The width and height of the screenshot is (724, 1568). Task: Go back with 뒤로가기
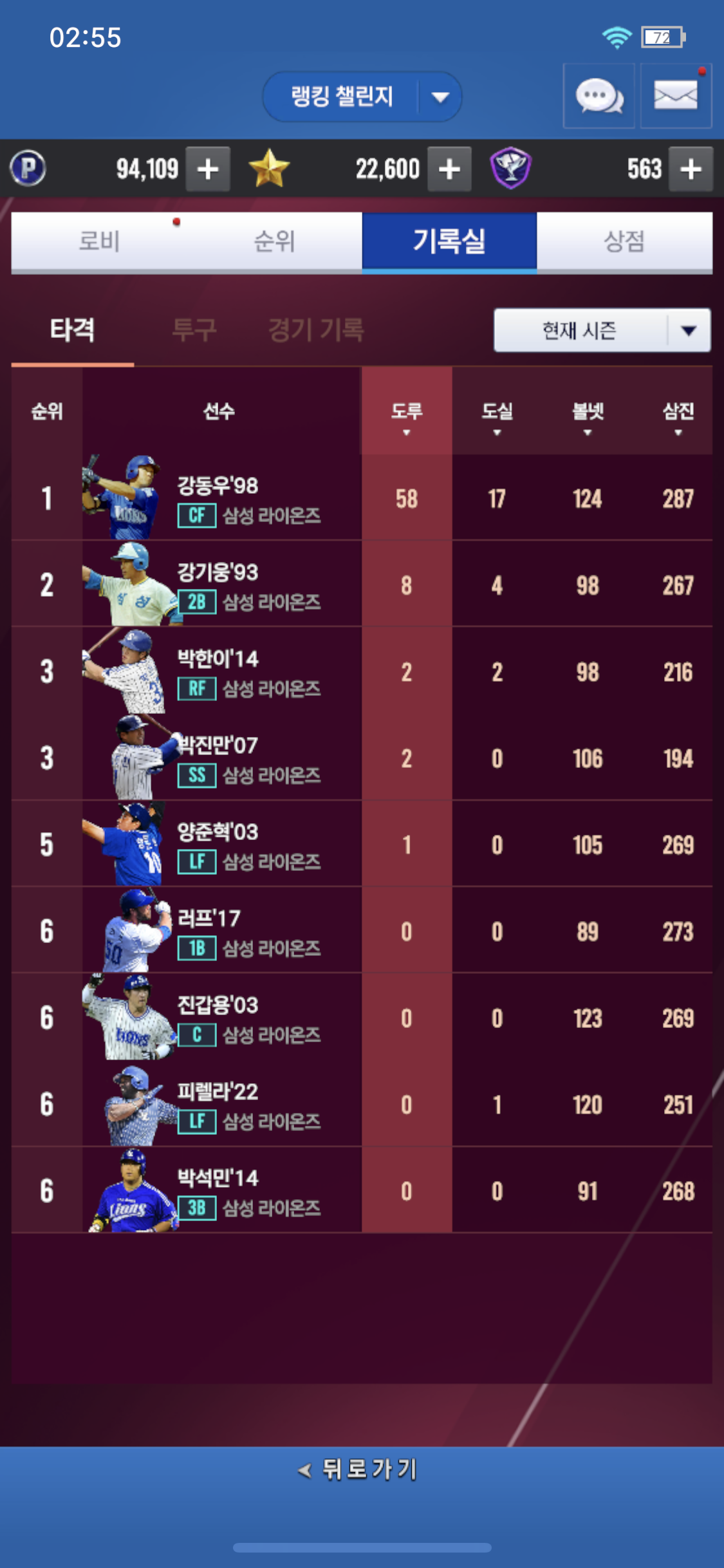click(359, 1470)
